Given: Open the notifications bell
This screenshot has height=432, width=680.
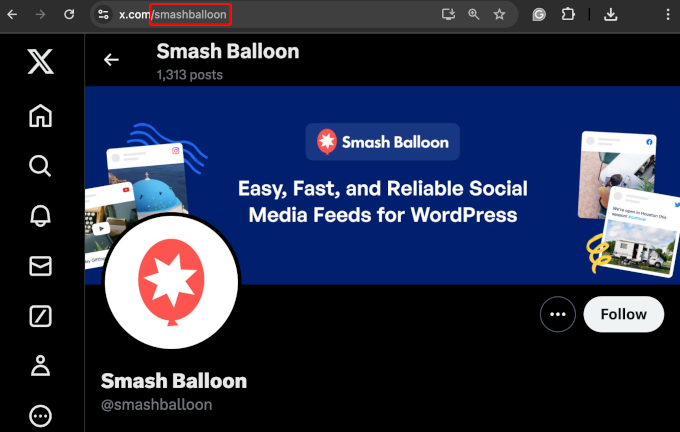Looking at the screenshot, I should coord(40,216).
